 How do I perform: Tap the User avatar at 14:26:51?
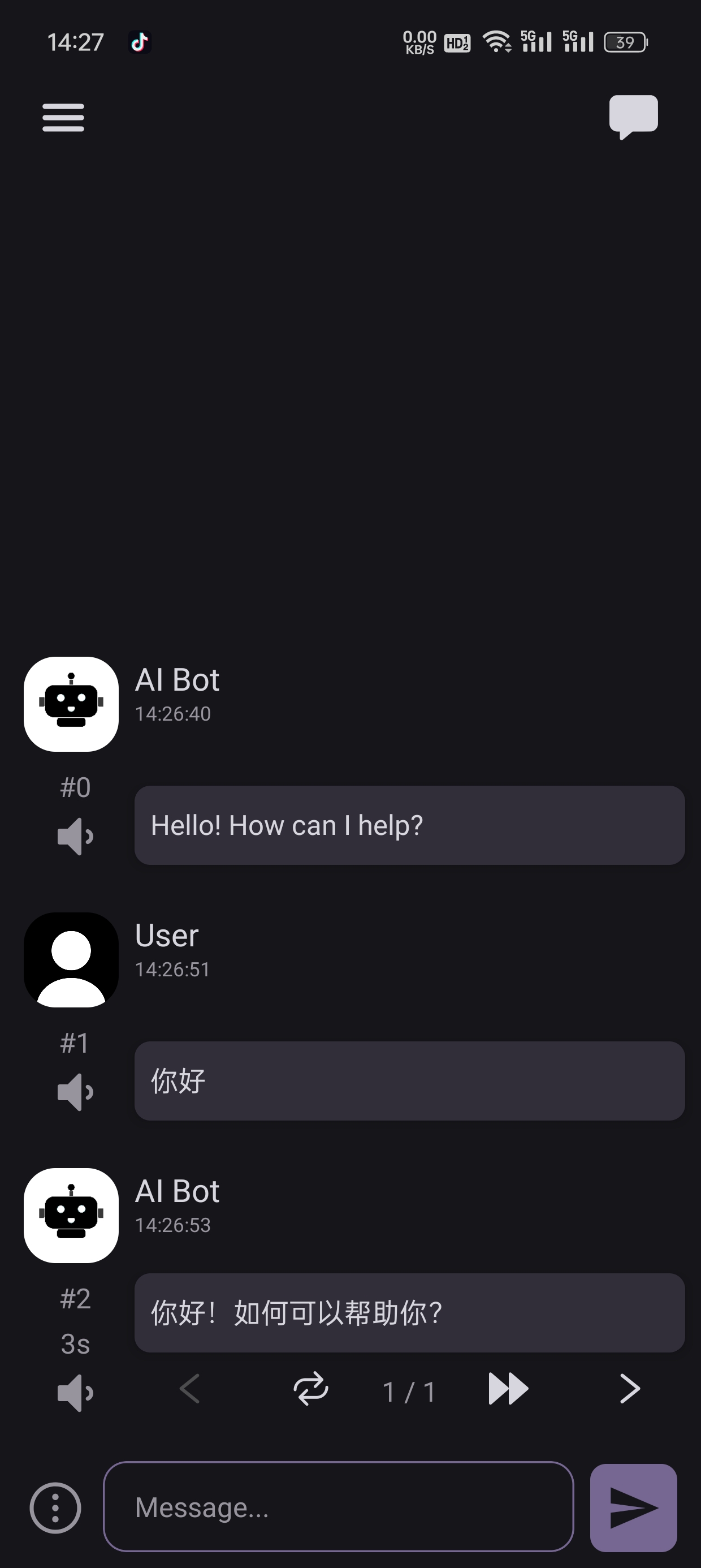pyautogui.click(x=71, y=960)
